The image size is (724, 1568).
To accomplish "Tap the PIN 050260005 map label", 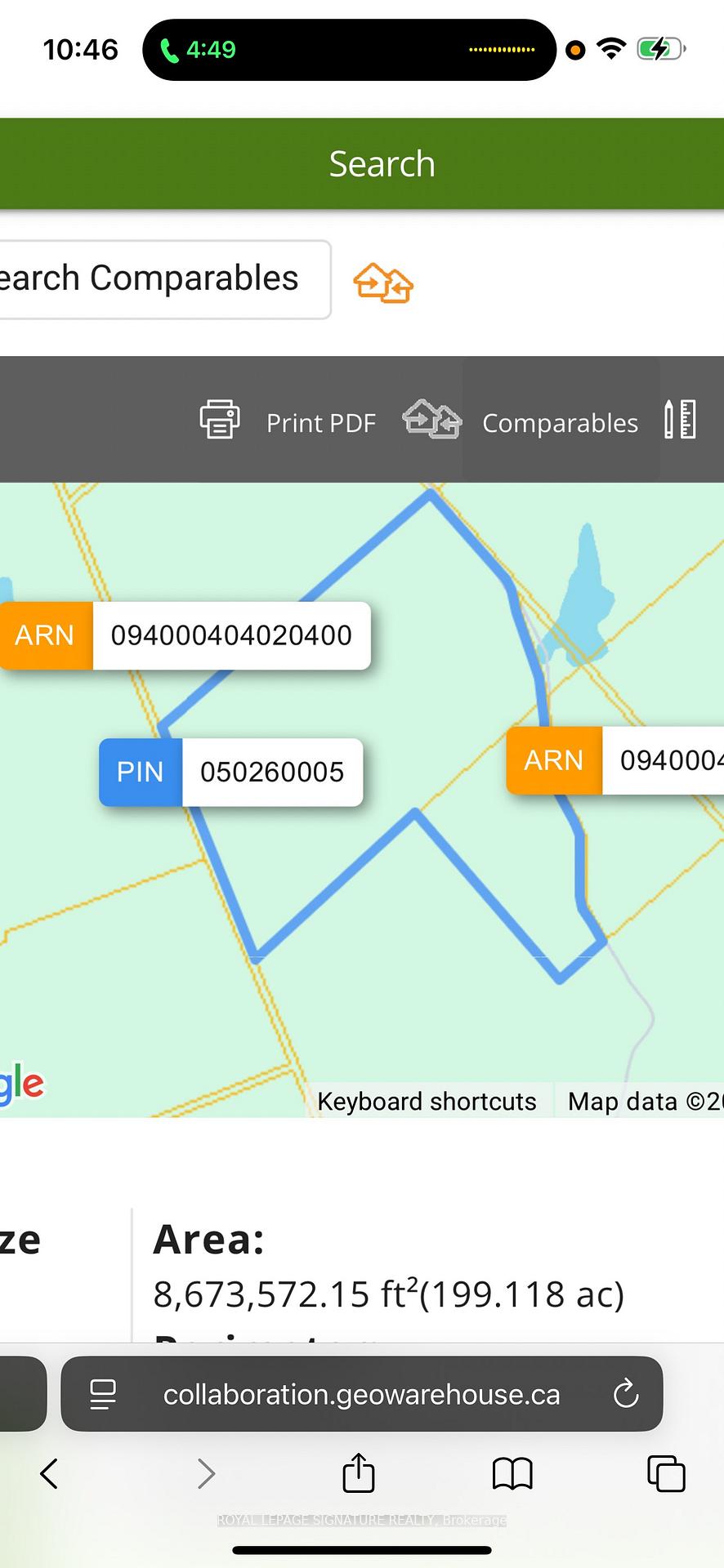I will tap(231, 772).
